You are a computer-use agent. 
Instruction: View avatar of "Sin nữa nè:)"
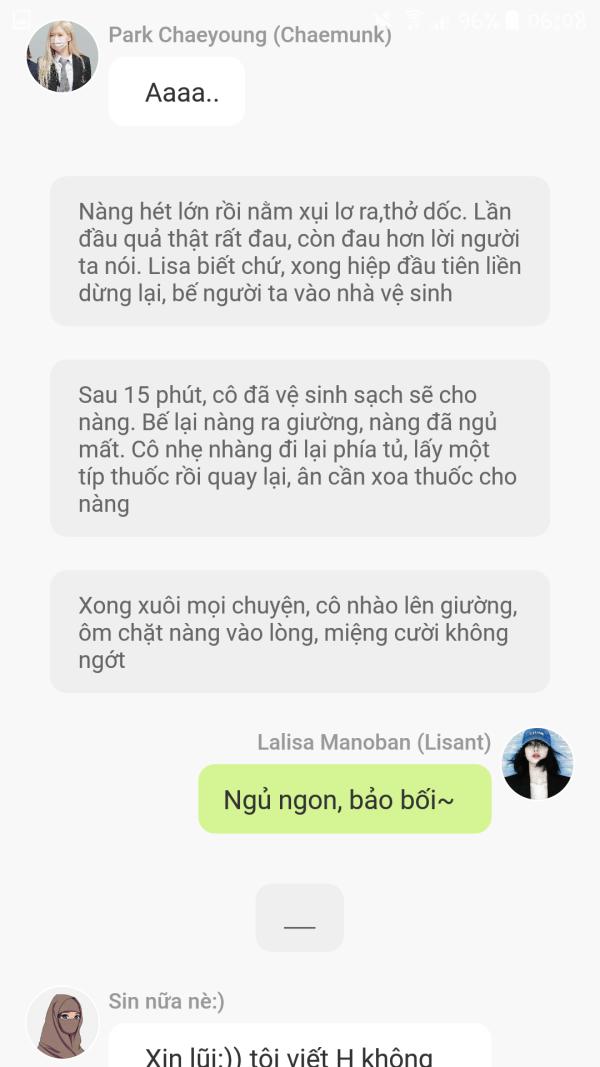63,1023
